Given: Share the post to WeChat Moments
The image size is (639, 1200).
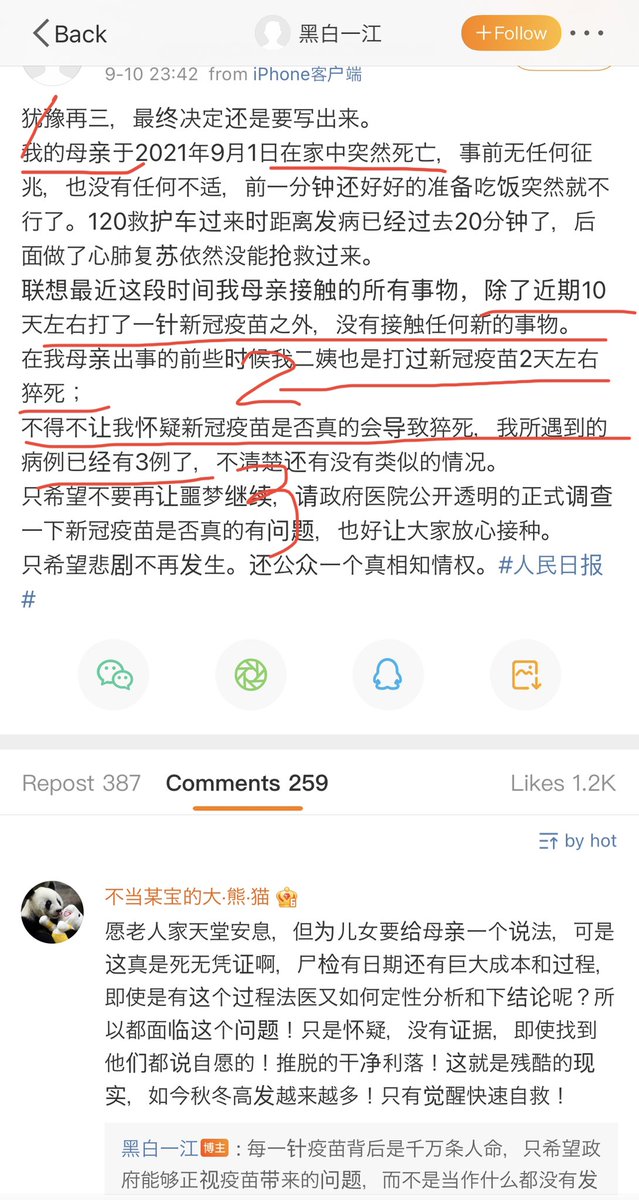Looking at the screenshot, I should pos(250,675).
